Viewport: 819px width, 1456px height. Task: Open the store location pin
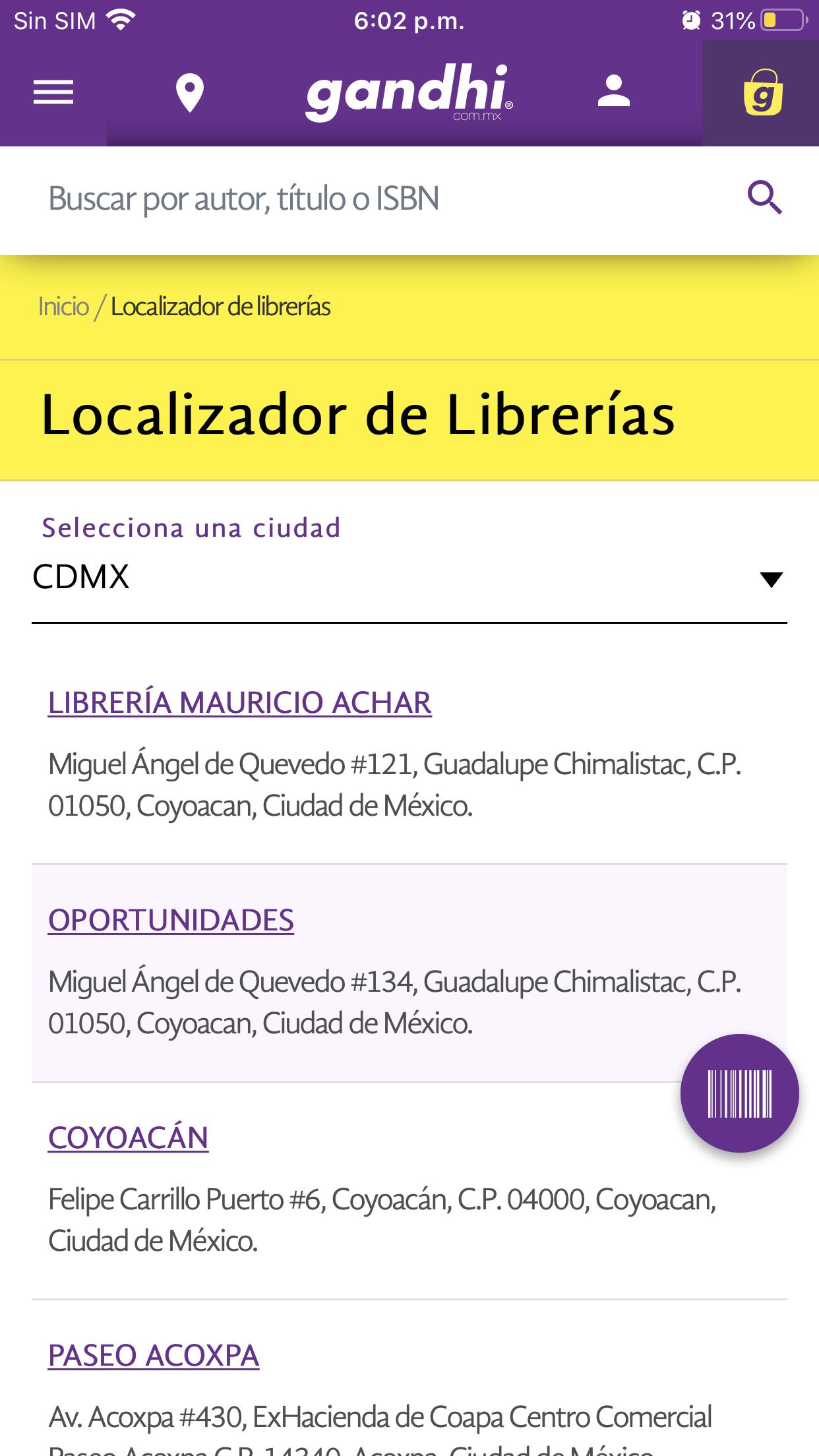point(189,93)
